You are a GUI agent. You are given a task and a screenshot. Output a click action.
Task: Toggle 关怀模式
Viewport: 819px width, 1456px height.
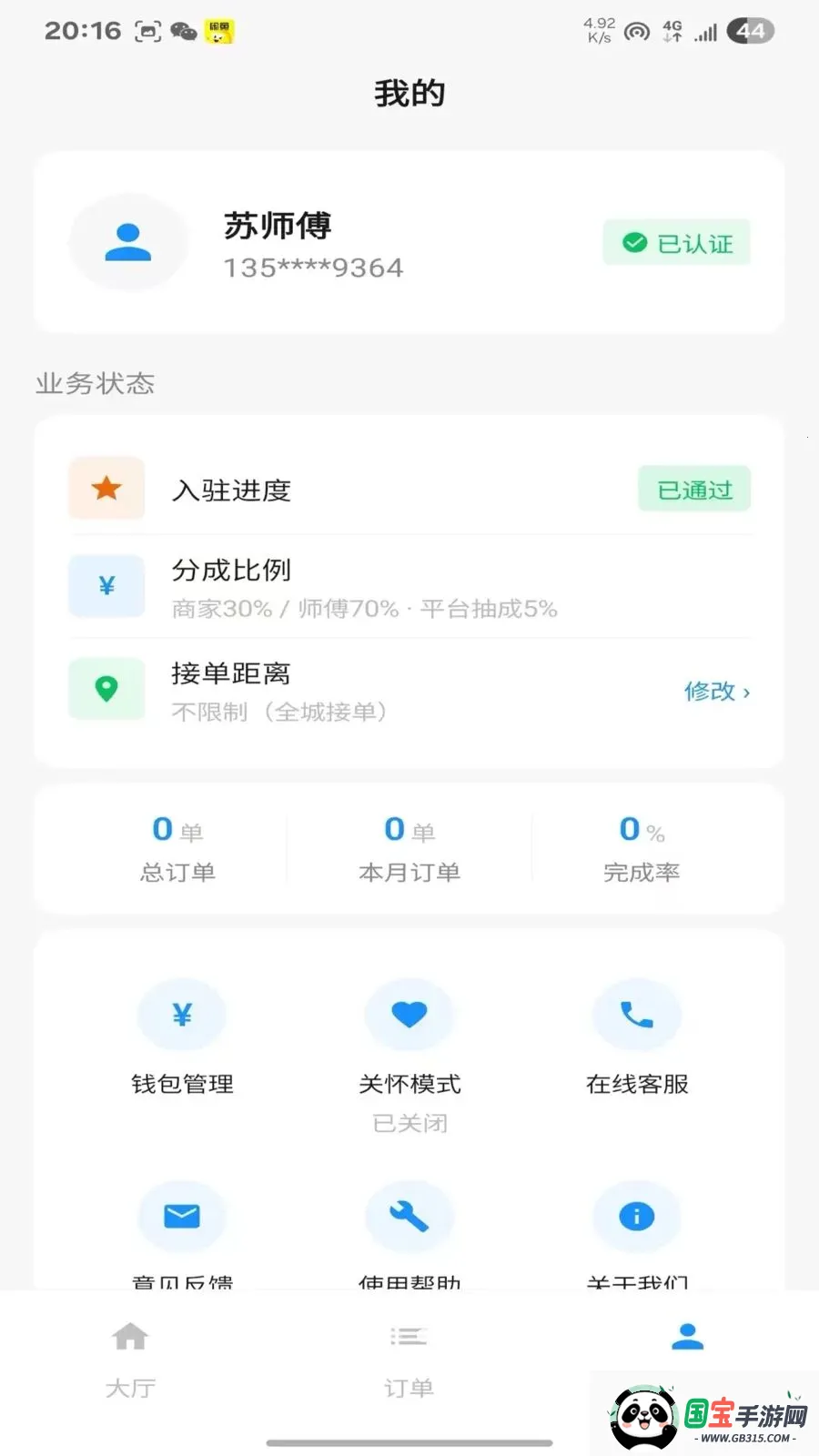pyautogui.click(x=409, y=1037)
